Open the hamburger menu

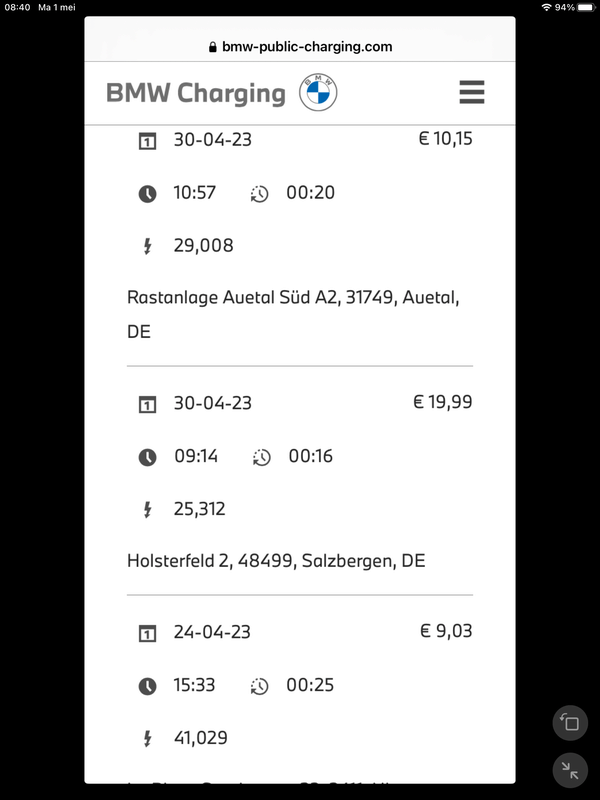472,92
